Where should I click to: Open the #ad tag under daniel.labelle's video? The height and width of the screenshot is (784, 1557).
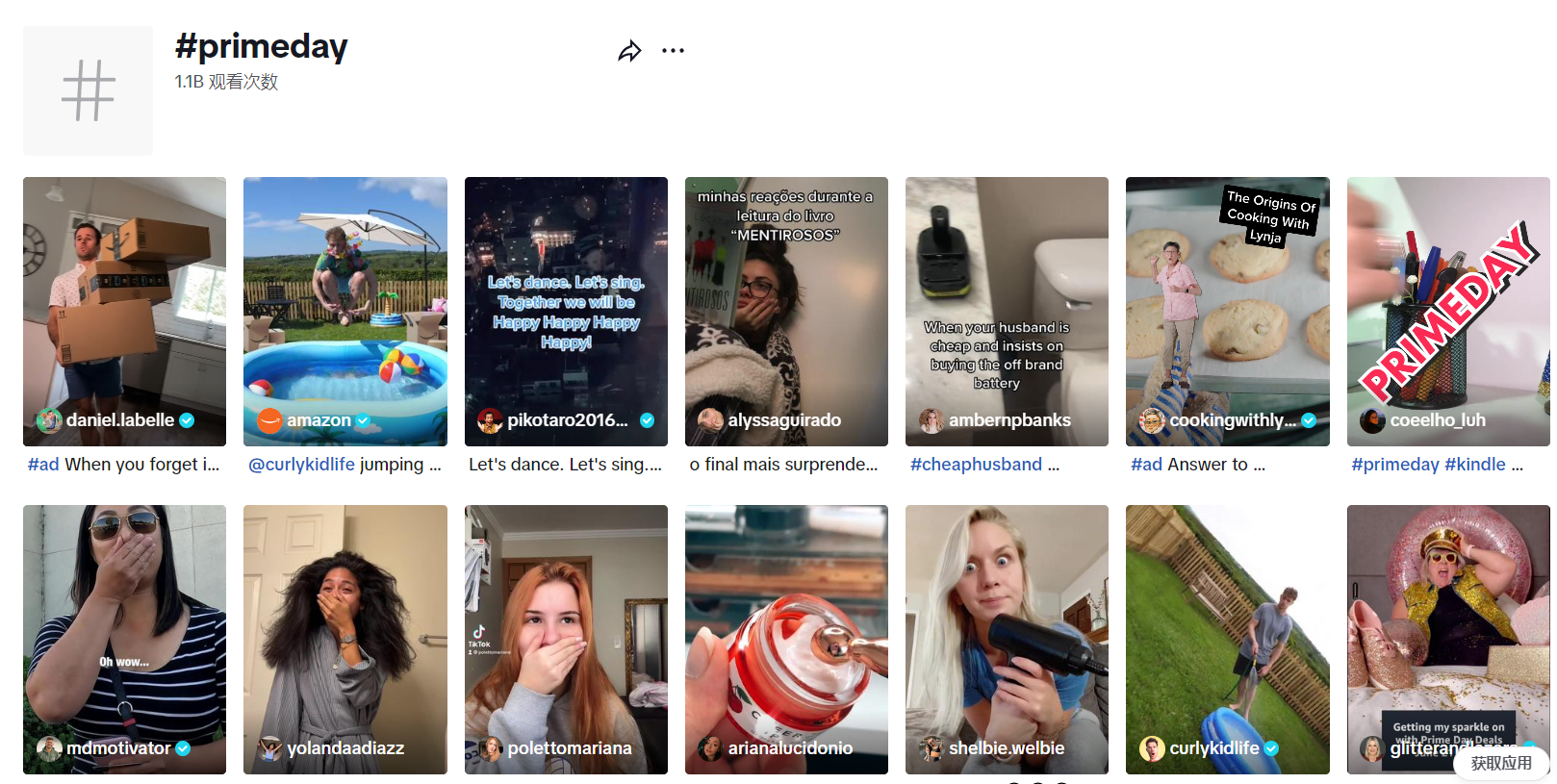click(x=43, y=465)
